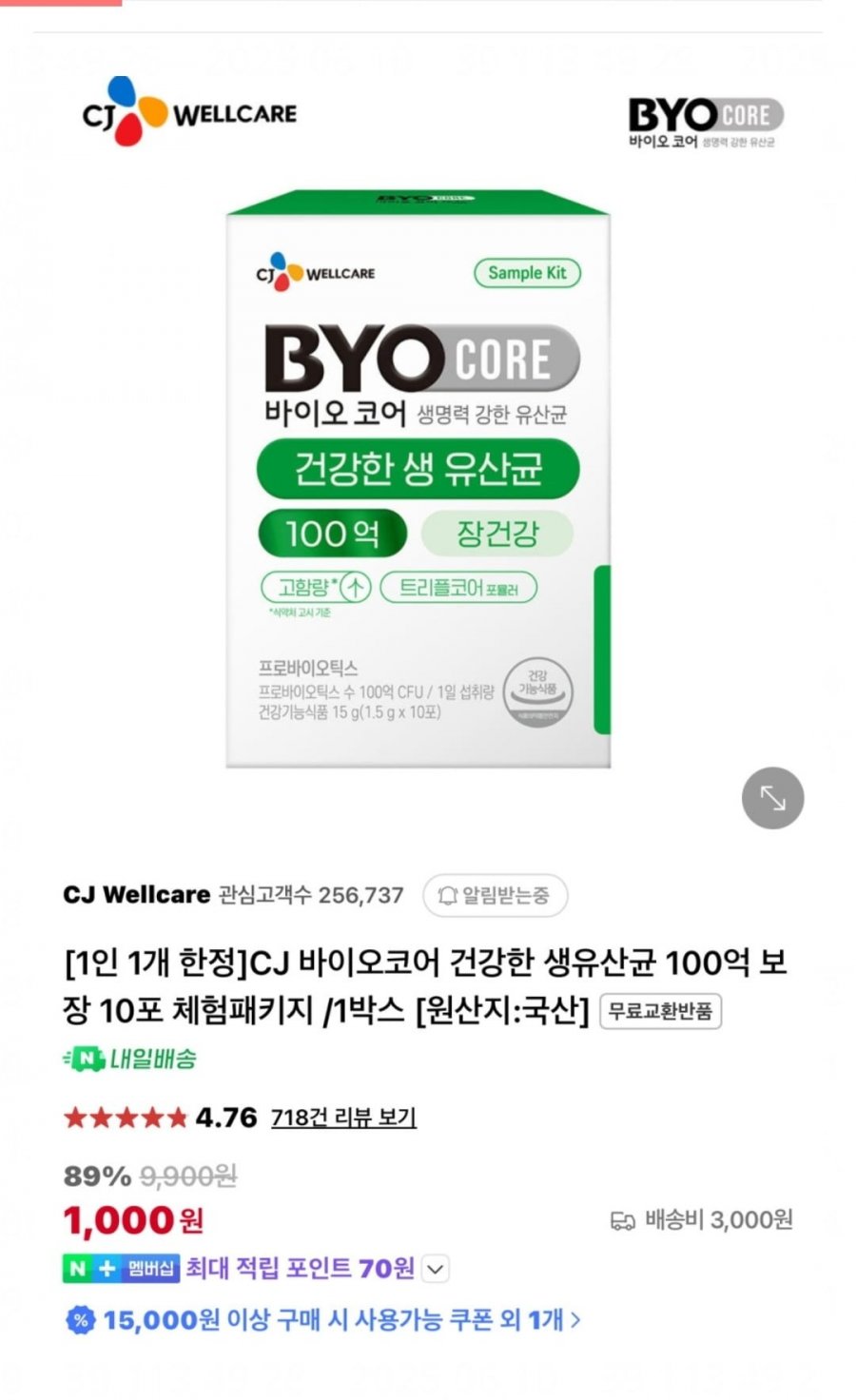Expand the product image to full screen

(x=772, y=798)
